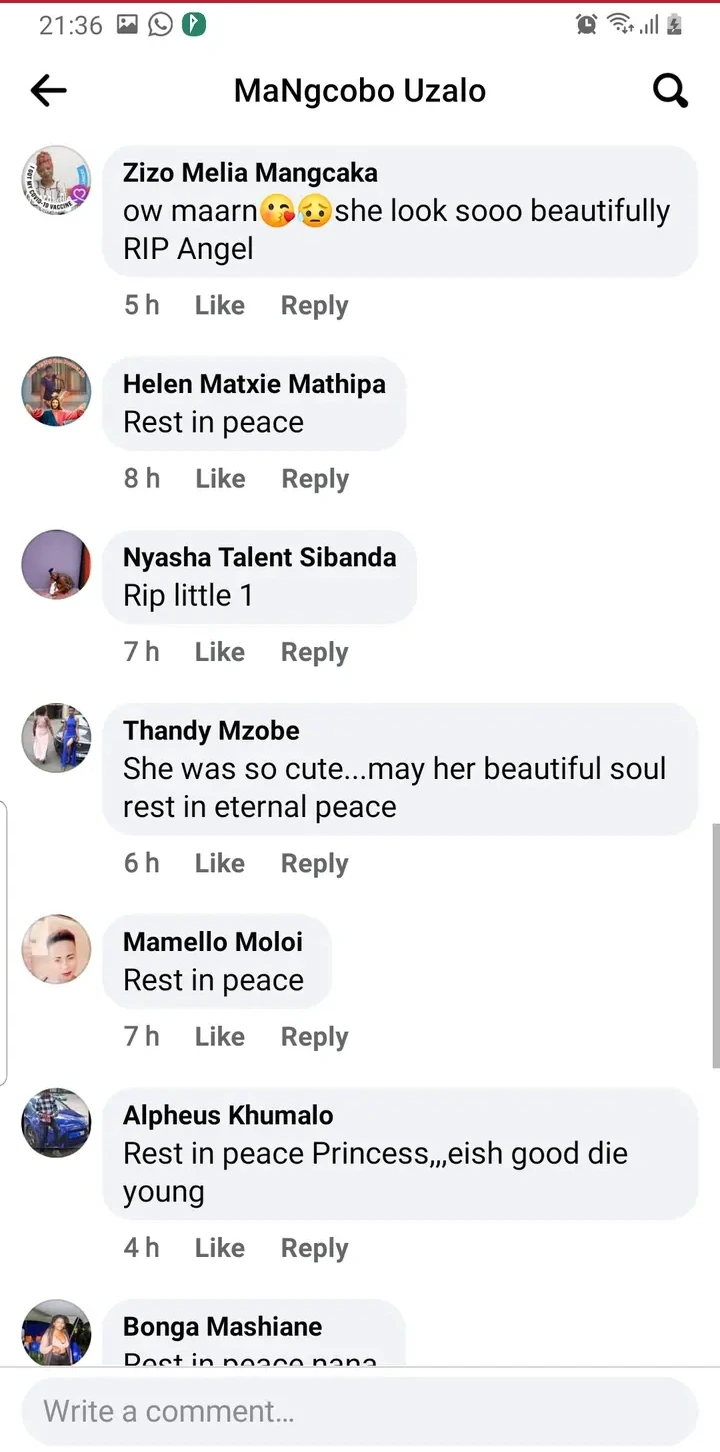View Alpheus Khumalo's profile picture
720x1452 pixels.
[56, 1122]
